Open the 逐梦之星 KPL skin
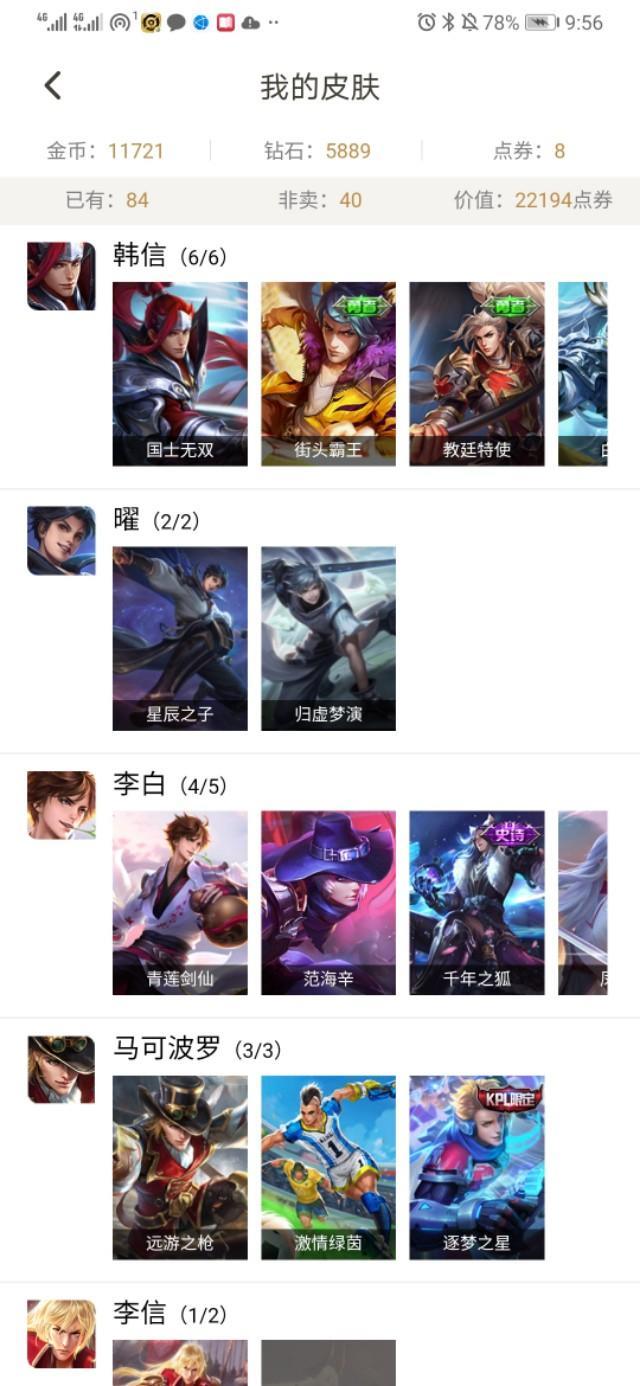Image resolution: width=640 pixels, height=1386 pixels. (x=477, y=1167)
